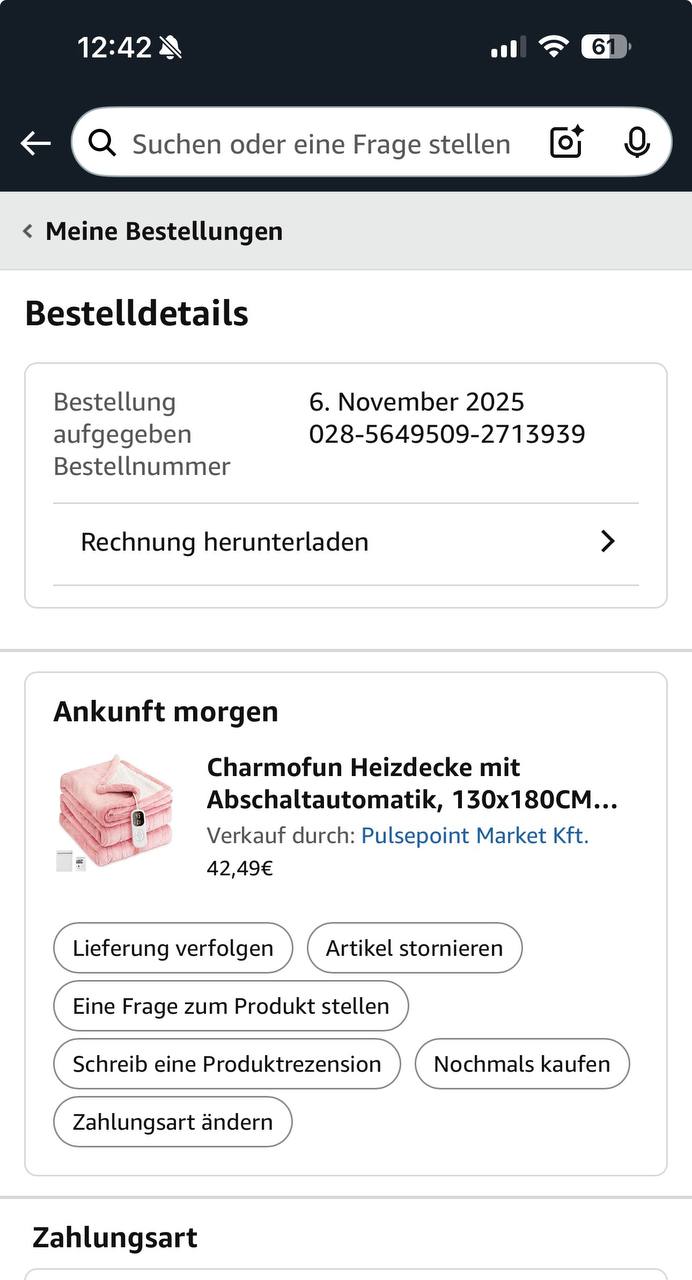Open seller Pulsepoint Market Kft.
The image size is (692, 1280).
(x=475, y=835)
